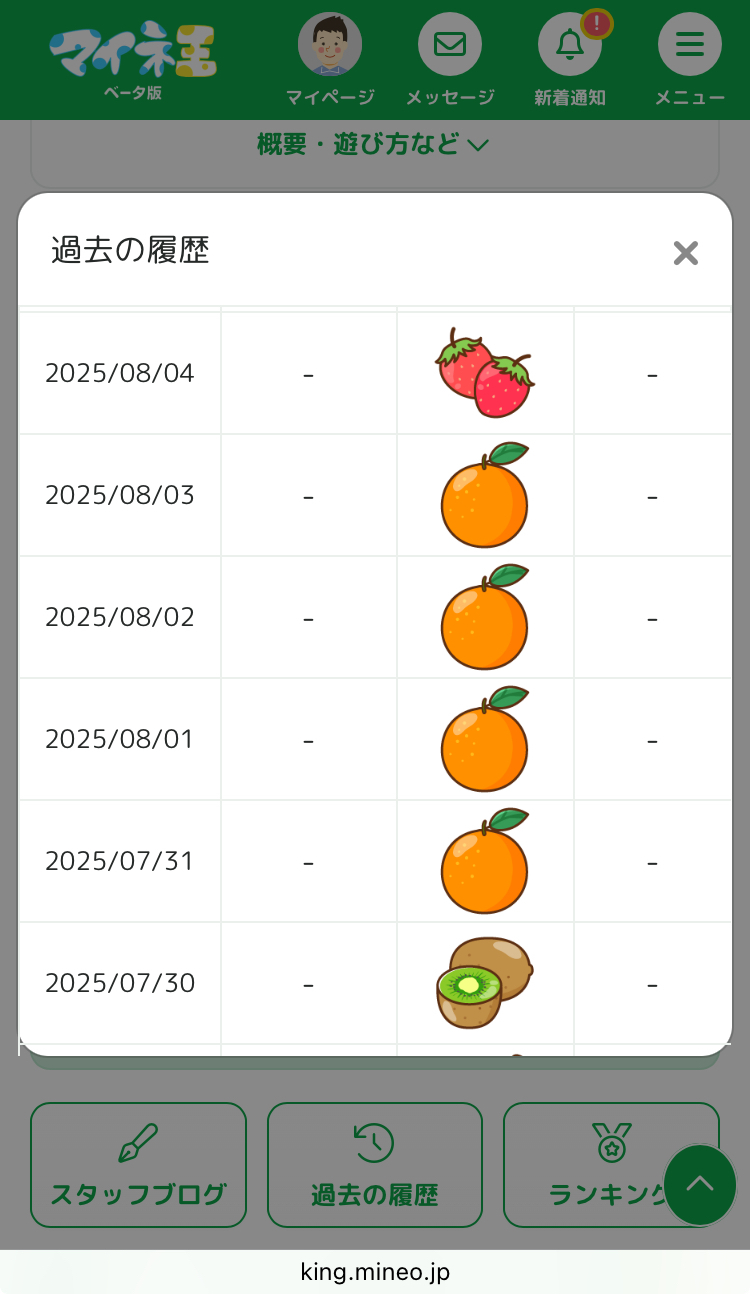This screenshot has width=750, height=1294.
Task: Expand 概要・遊び方など section
Action: pyautogui.click(x=374, y=145)
